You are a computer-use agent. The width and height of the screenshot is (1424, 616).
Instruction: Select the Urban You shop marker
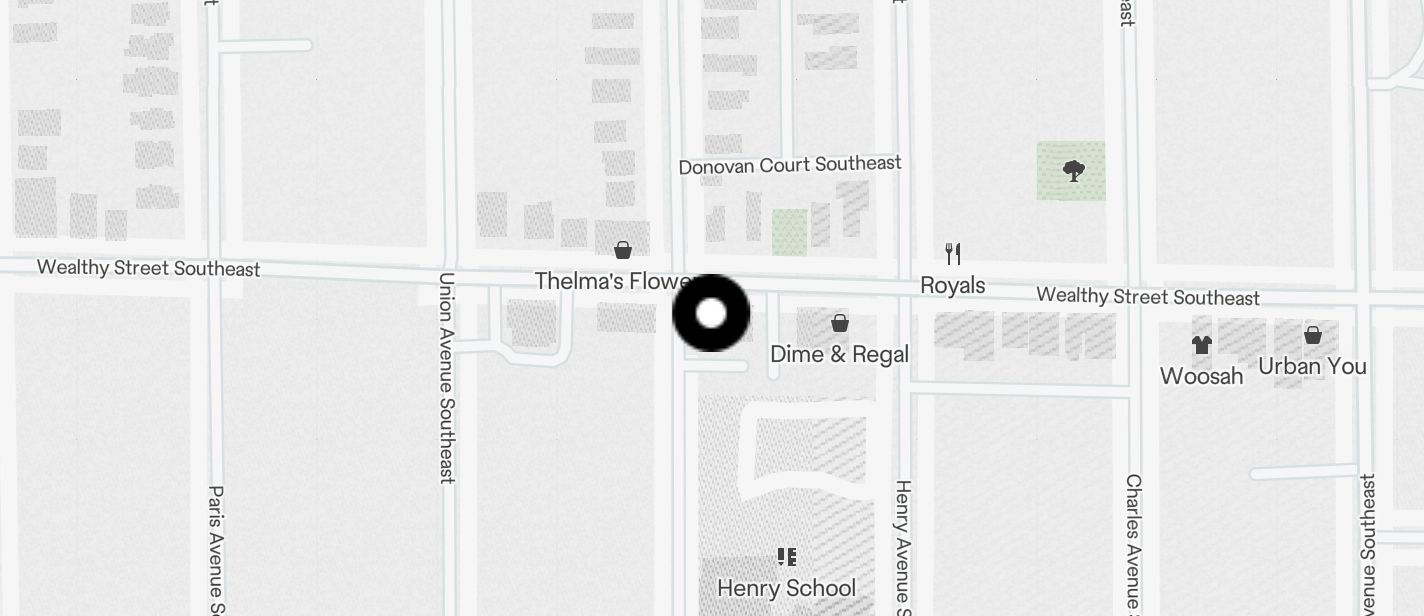(x=1312, y=335)
